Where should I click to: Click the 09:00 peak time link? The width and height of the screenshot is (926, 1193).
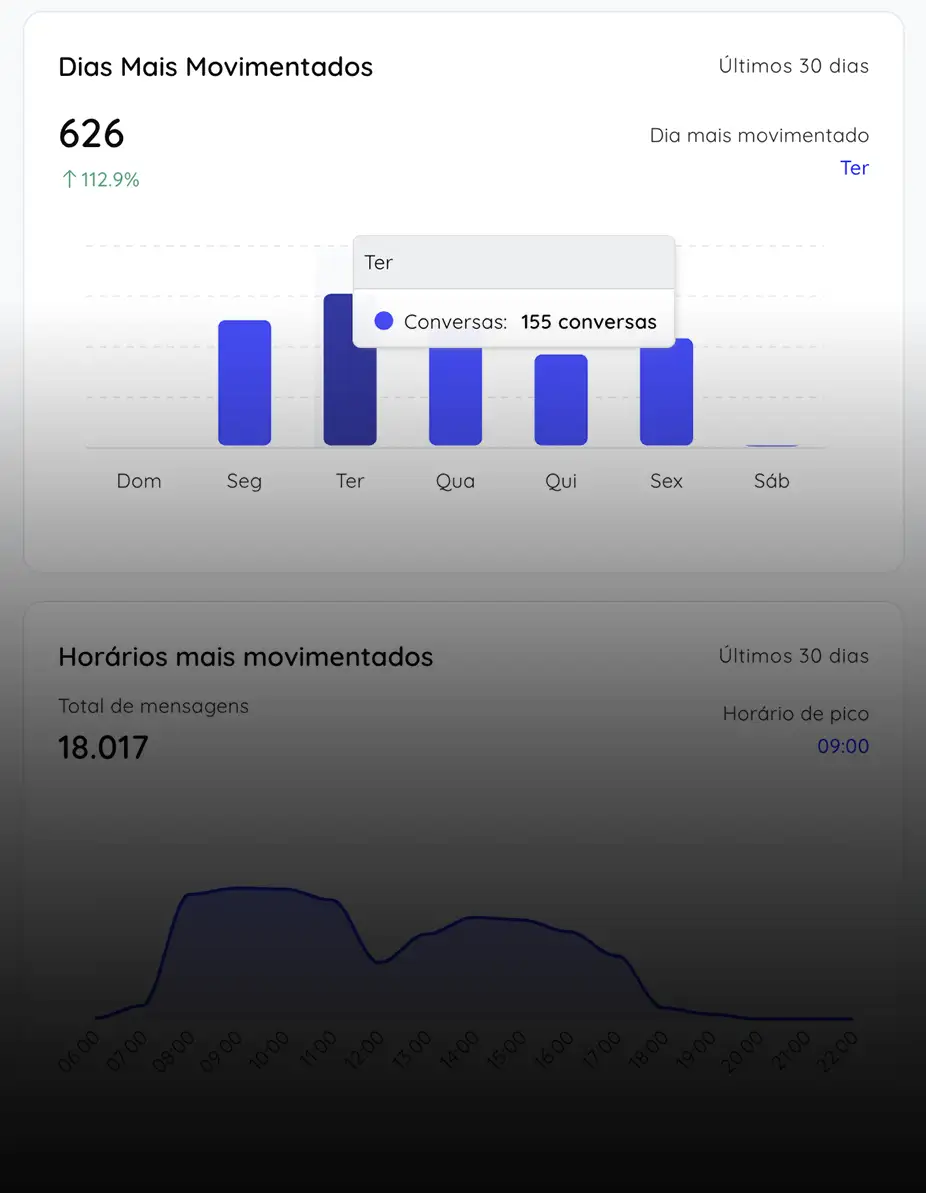click(x=843, y=746)
